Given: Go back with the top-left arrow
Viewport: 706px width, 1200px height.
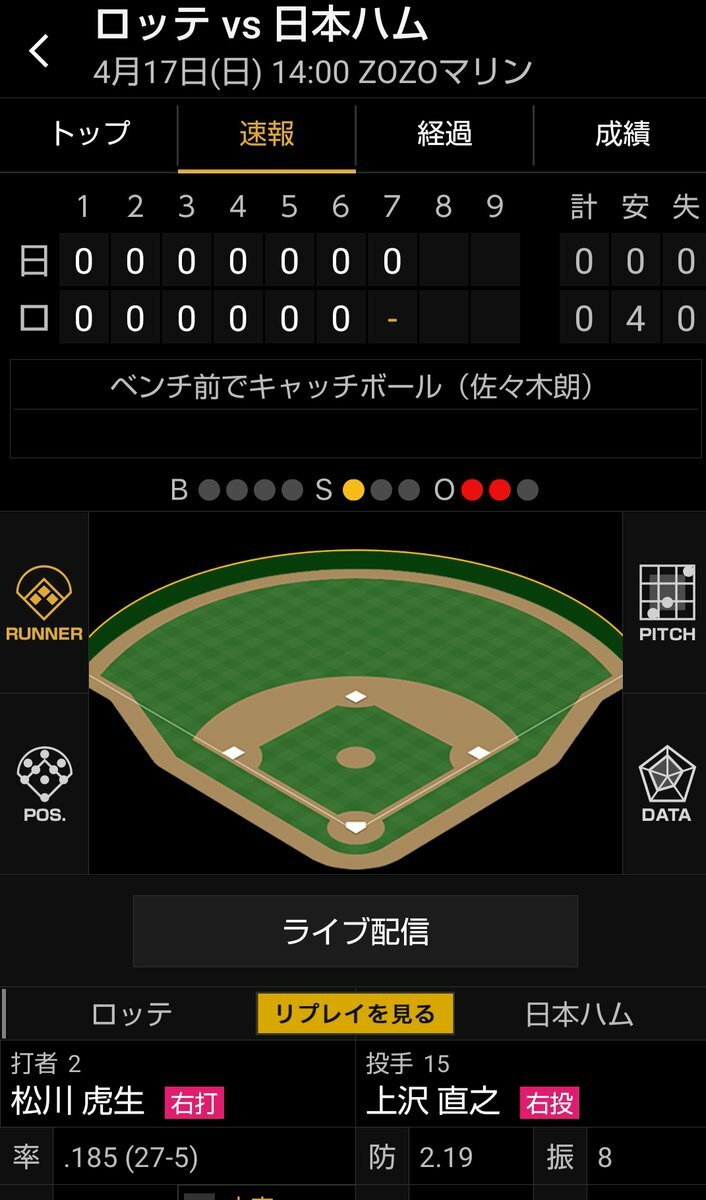Looking at the screenshot, I should (x=39, y=51).
